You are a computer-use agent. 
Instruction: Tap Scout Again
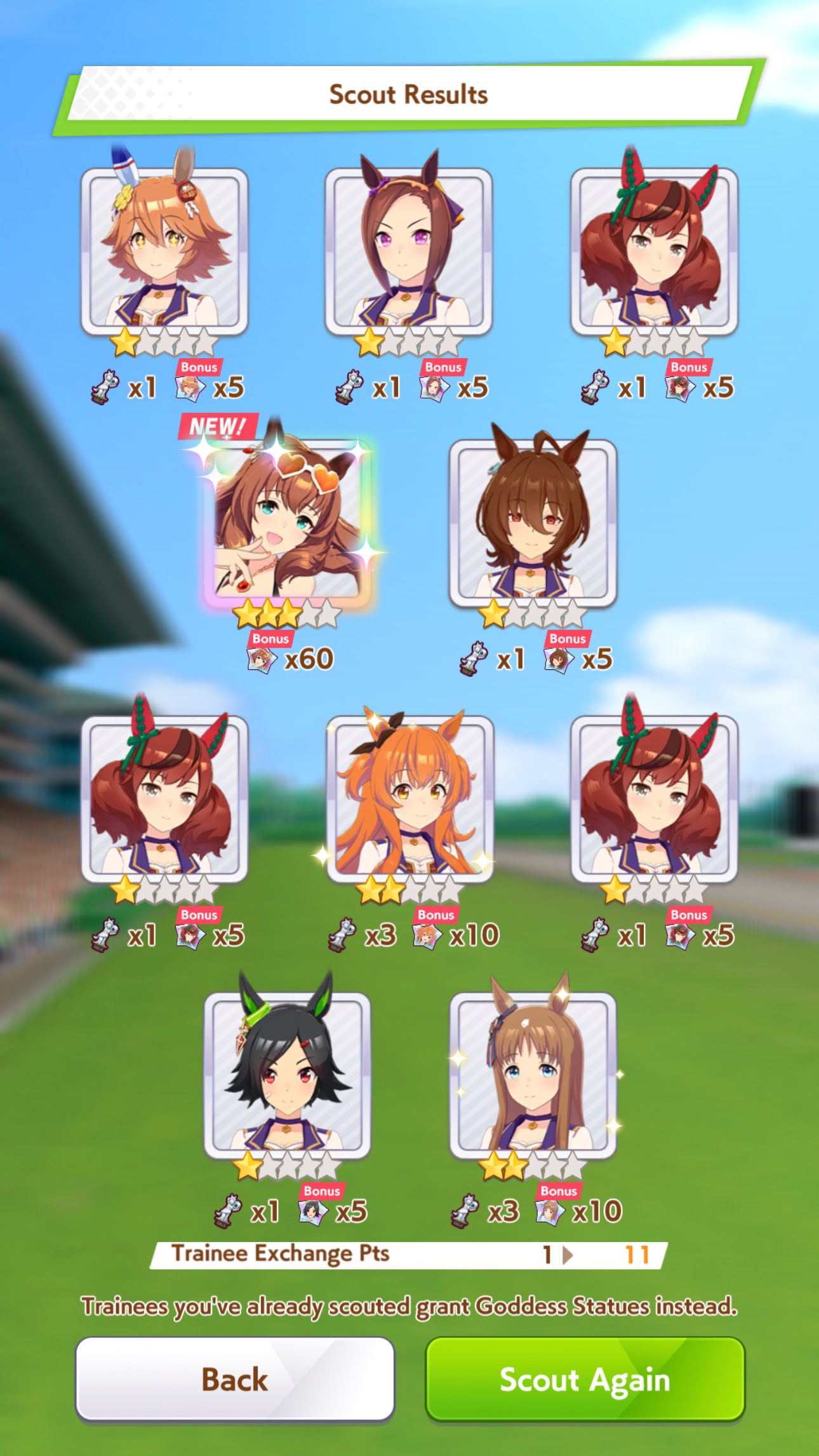pyautogui.click(x=585, y=1379)
